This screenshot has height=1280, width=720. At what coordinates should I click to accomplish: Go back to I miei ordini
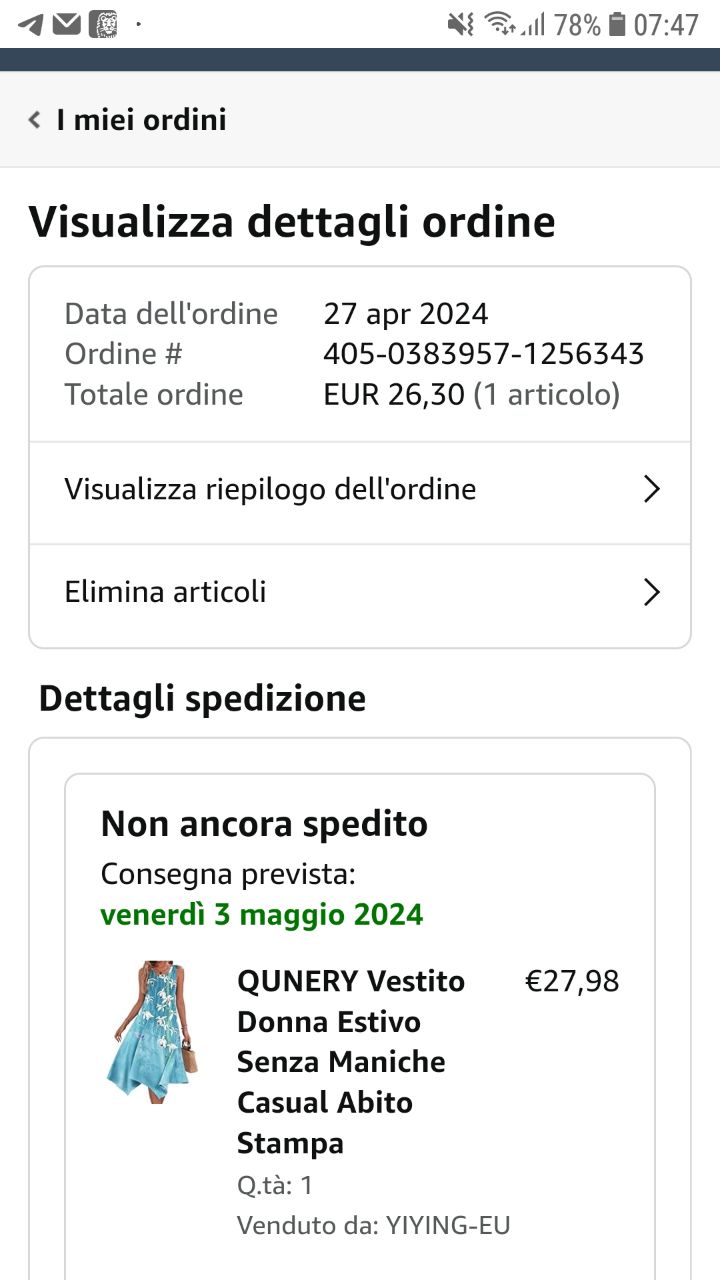127,120
